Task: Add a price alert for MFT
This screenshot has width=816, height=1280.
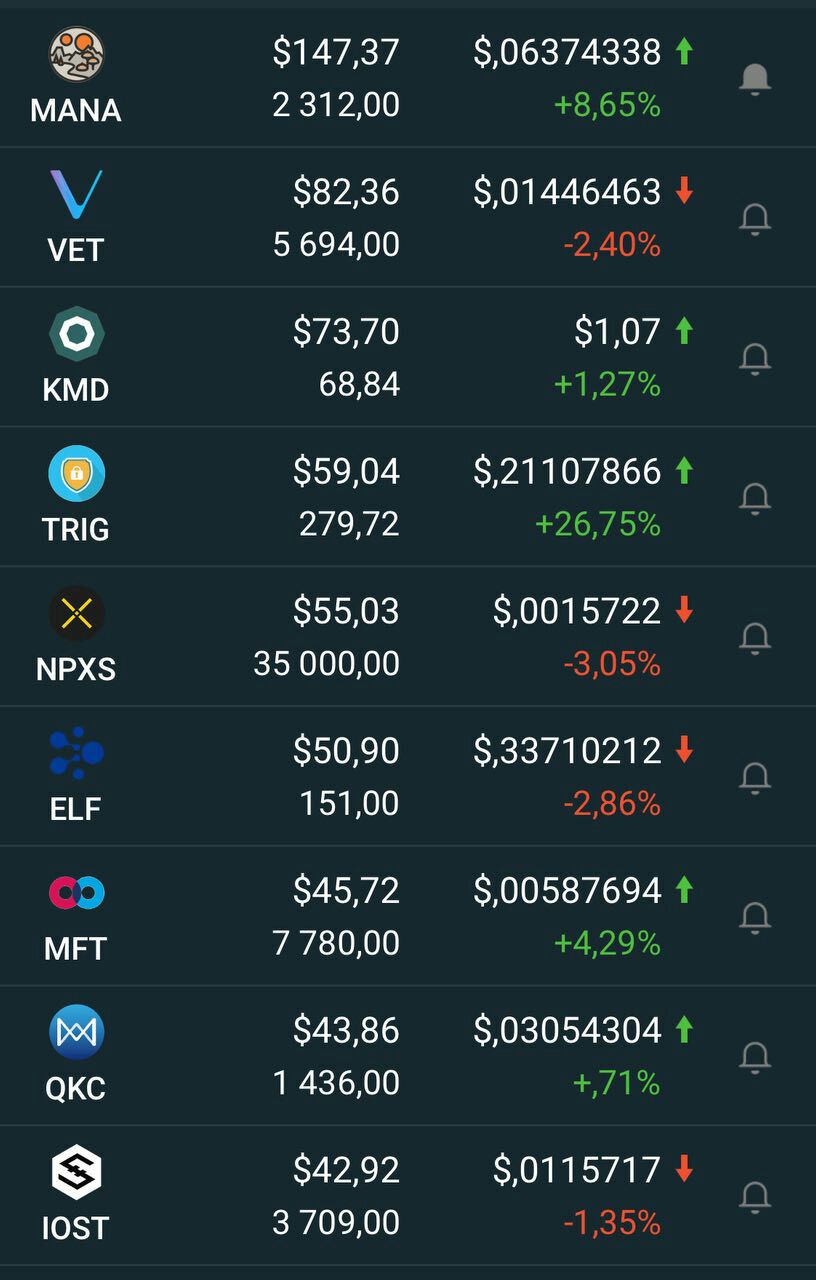Action: pyautogui.click(x=755, y=917)
